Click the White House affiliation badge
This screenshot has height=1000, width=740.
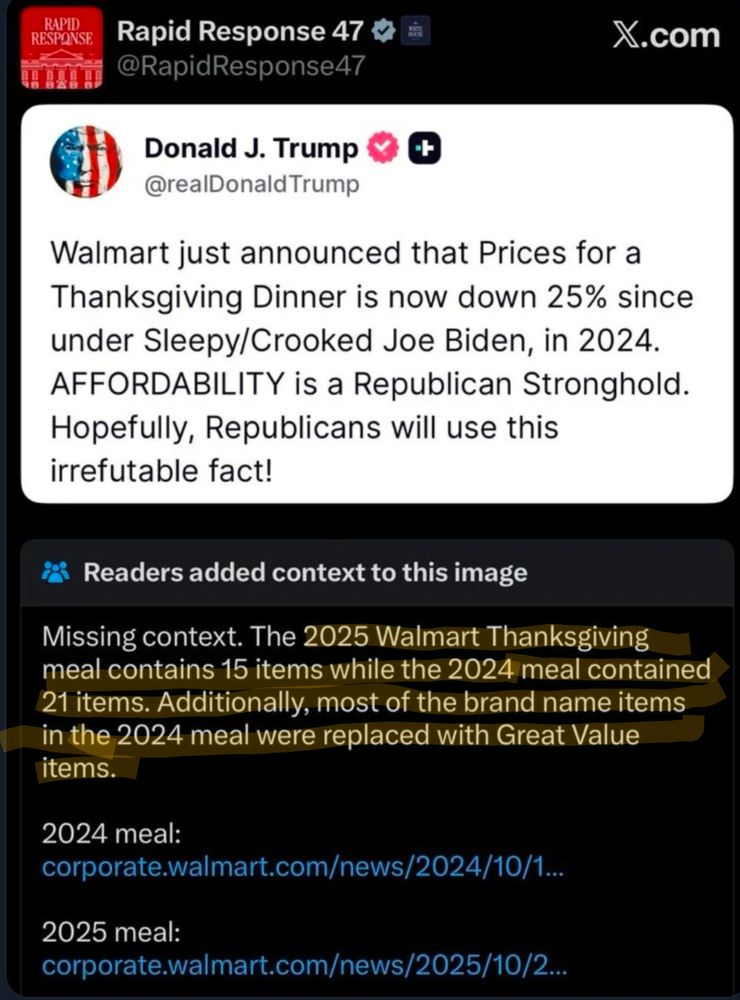(414, 30)
